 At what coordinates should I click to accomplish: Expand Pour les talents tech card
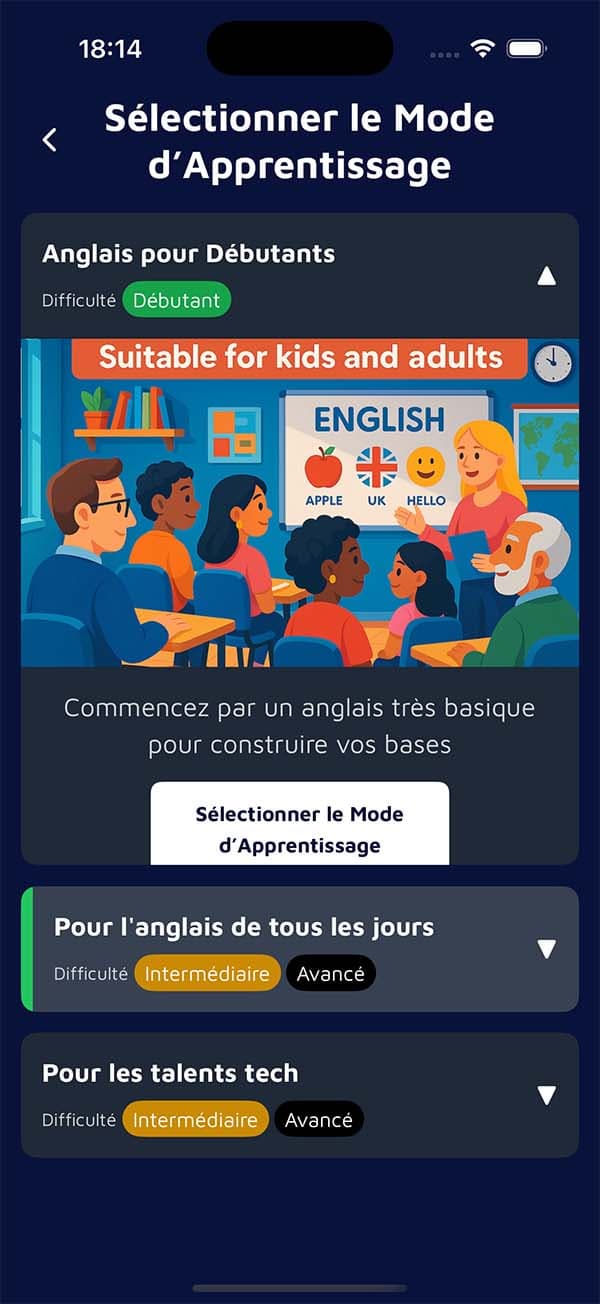(546, 1096)
